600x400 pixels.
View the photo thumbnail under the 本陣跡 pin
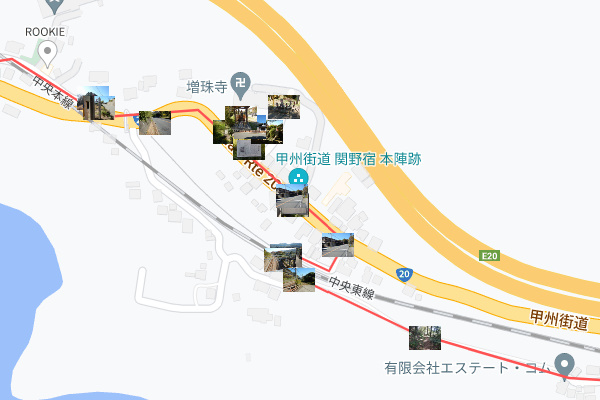point(292,200)
